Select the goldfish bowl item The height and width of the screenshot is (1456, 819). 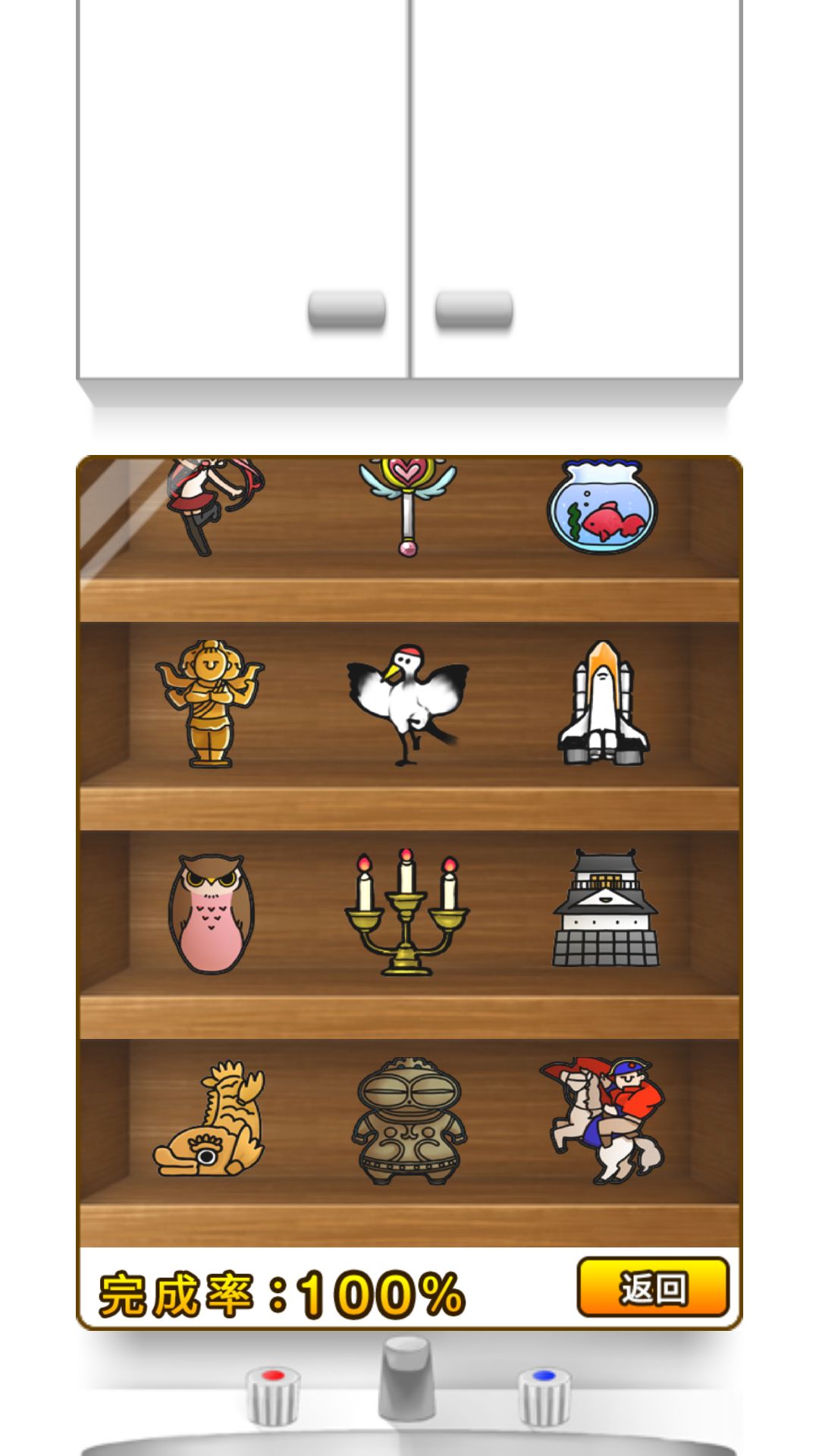[x=602, y=507]
